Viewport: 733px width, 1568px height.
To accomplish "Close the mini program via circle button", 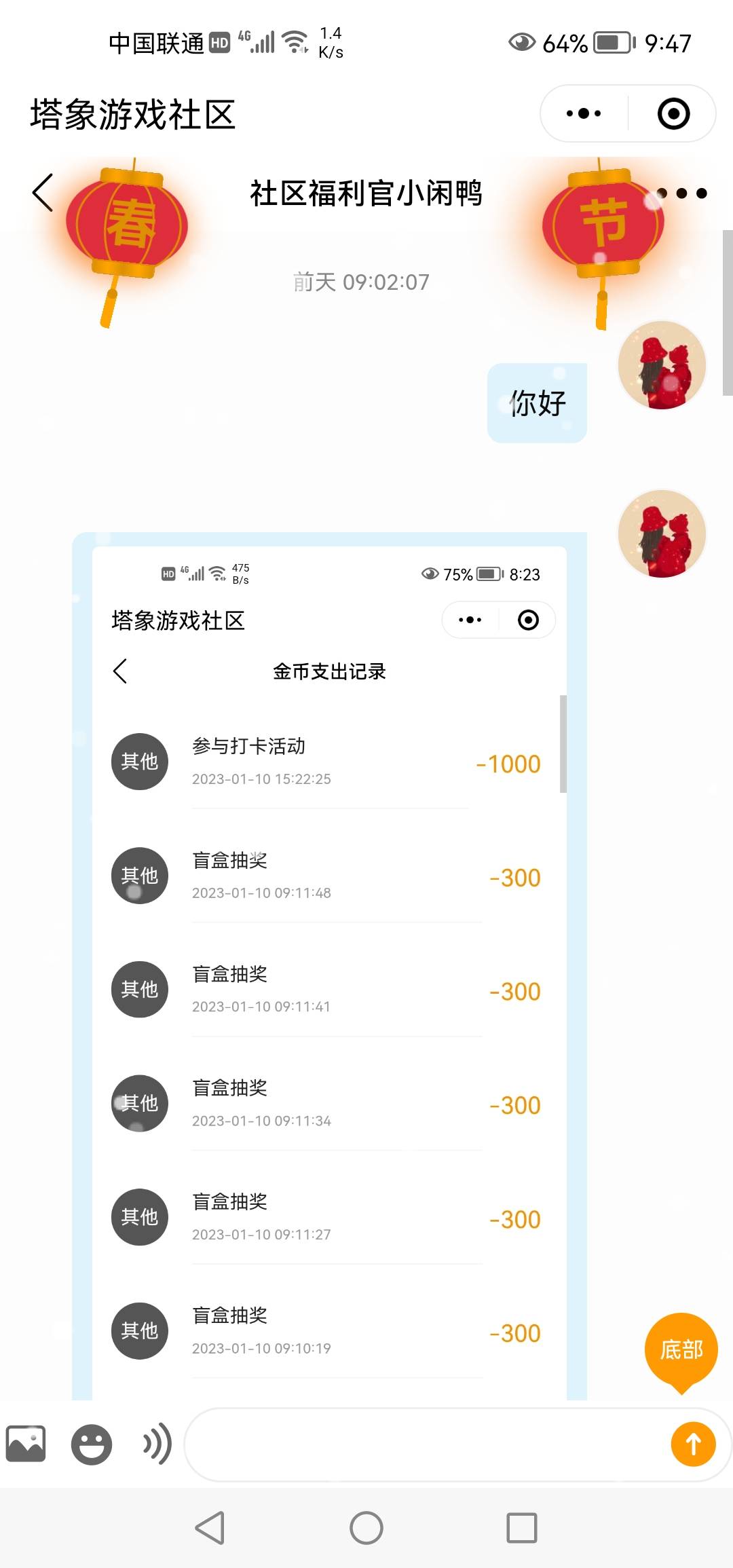I will [673, 113].
